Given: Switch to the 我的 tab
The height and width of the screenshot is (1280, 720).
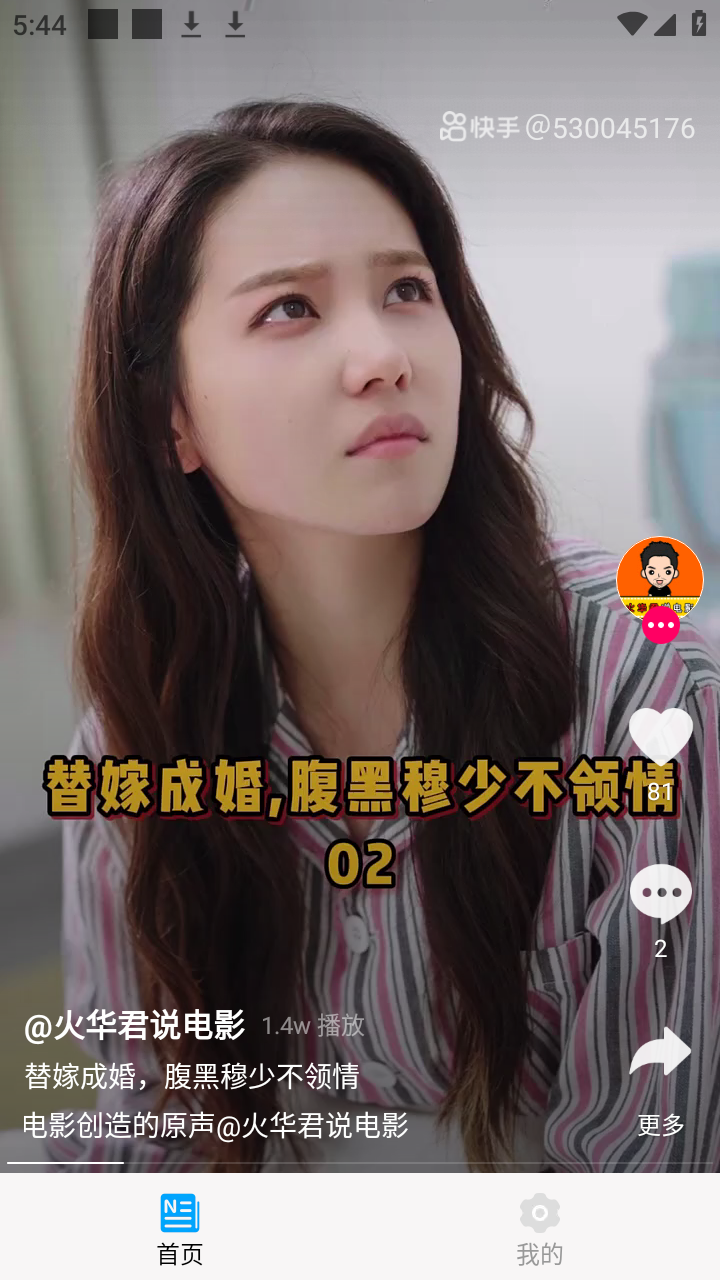Looking at the screenshot, I should 540,1228.
